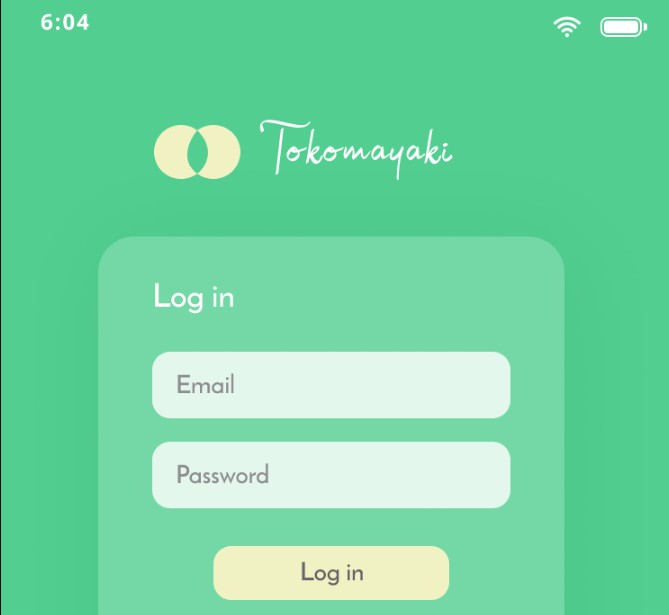Focus the Password field
This screenshot has width=669, height=615.
(331, 475)
